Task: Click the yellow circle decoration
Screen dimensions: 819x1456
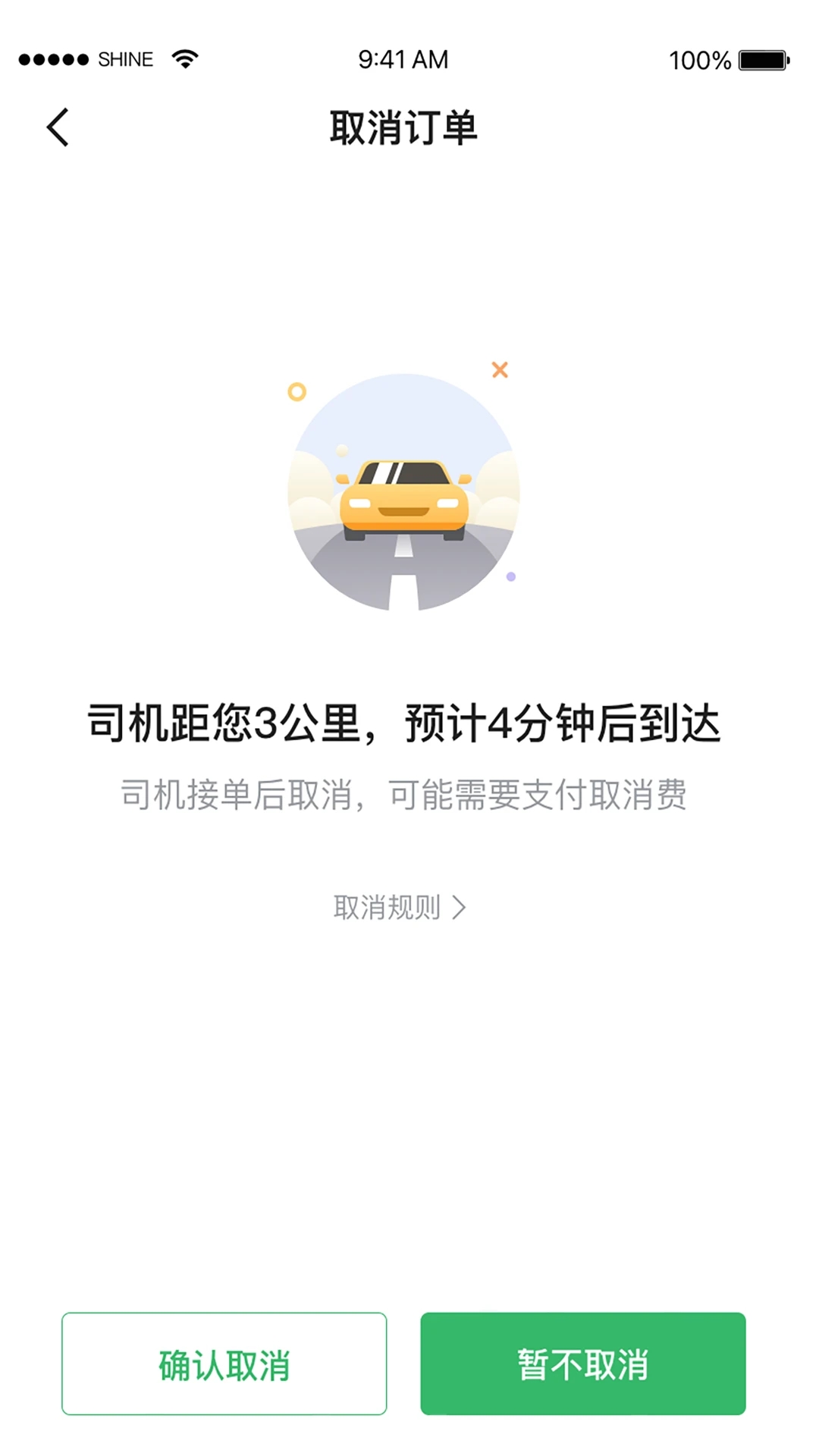Action: (296, 392)
